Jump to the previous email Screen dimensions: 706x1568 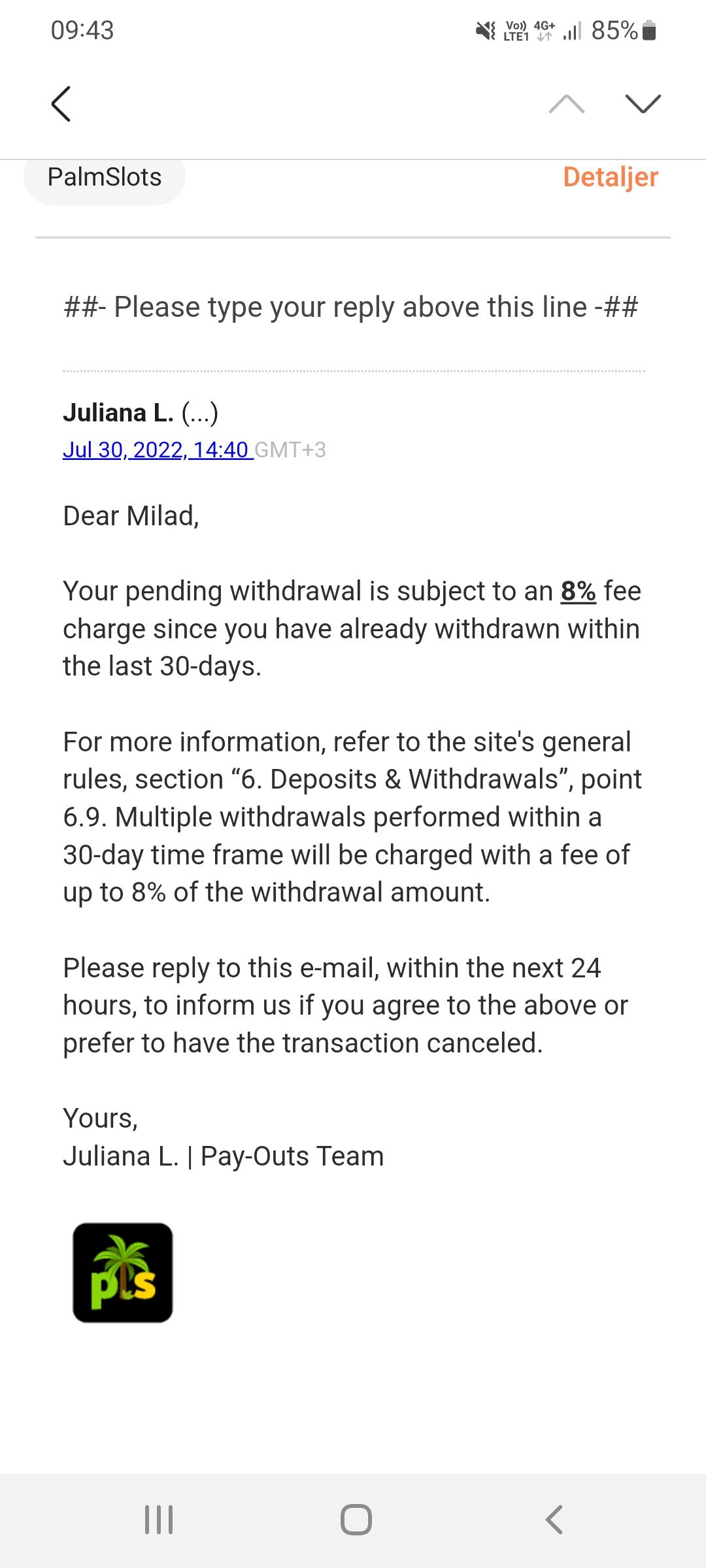tap(566, 104)
